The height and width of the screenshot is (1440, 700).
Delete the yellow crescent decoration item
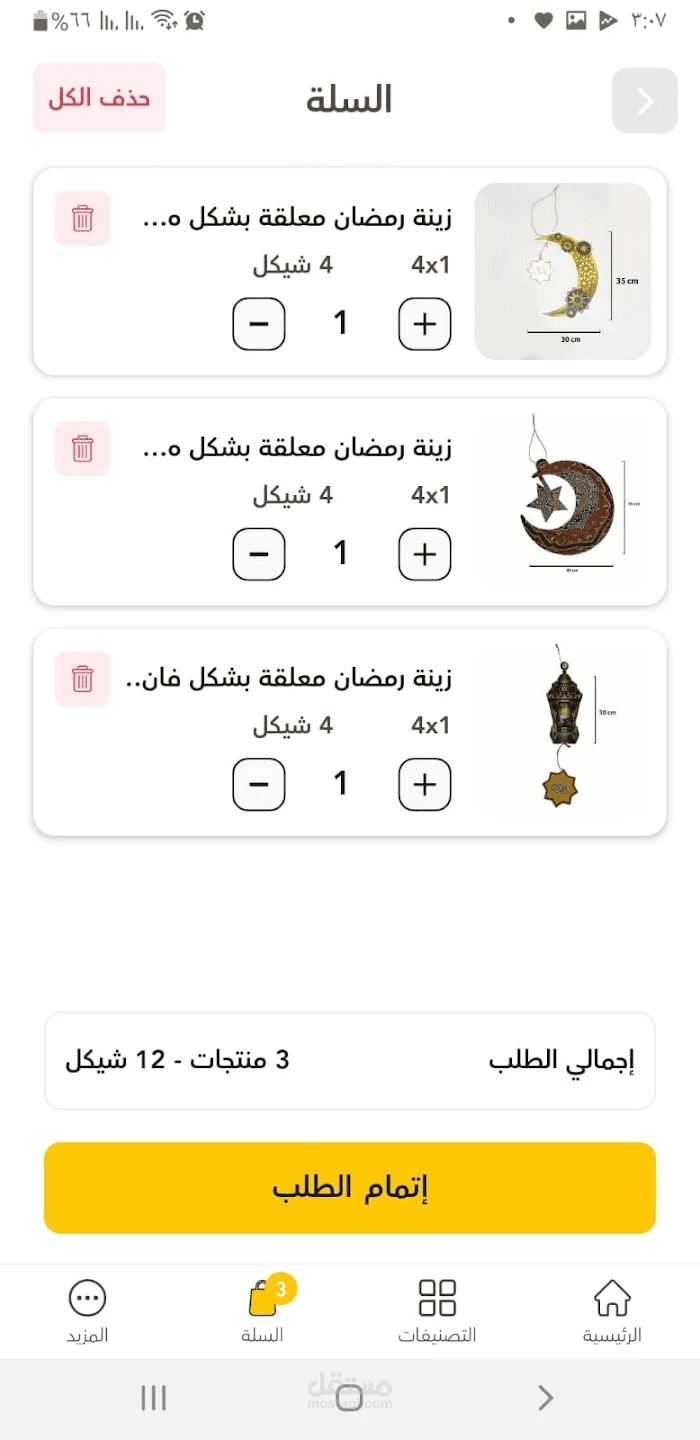pyautogui.click(x=83, y=218)
